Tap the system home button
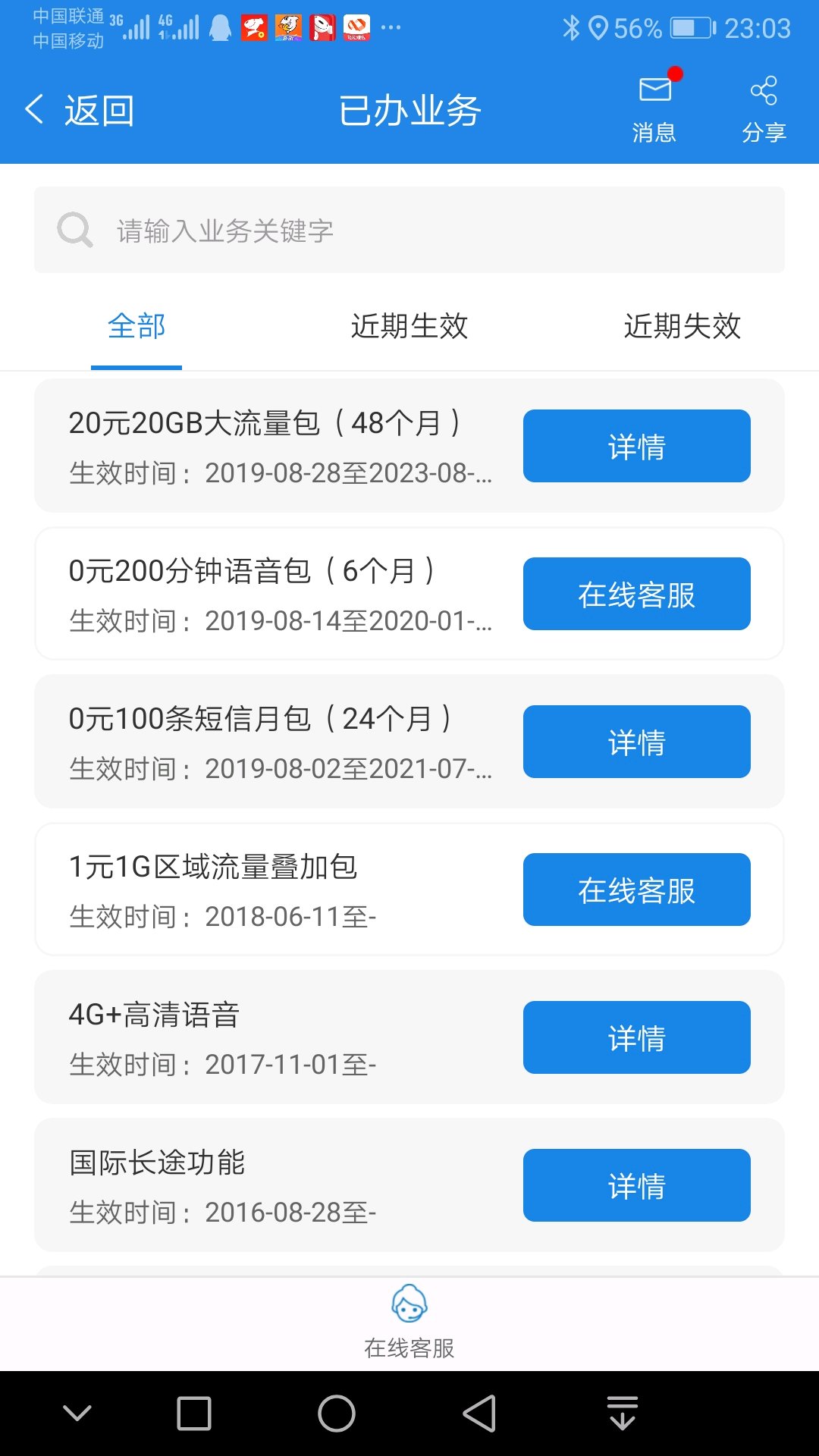This screenshot has width=819, height=1456. pyautogui.click(x=337, y=1414)
